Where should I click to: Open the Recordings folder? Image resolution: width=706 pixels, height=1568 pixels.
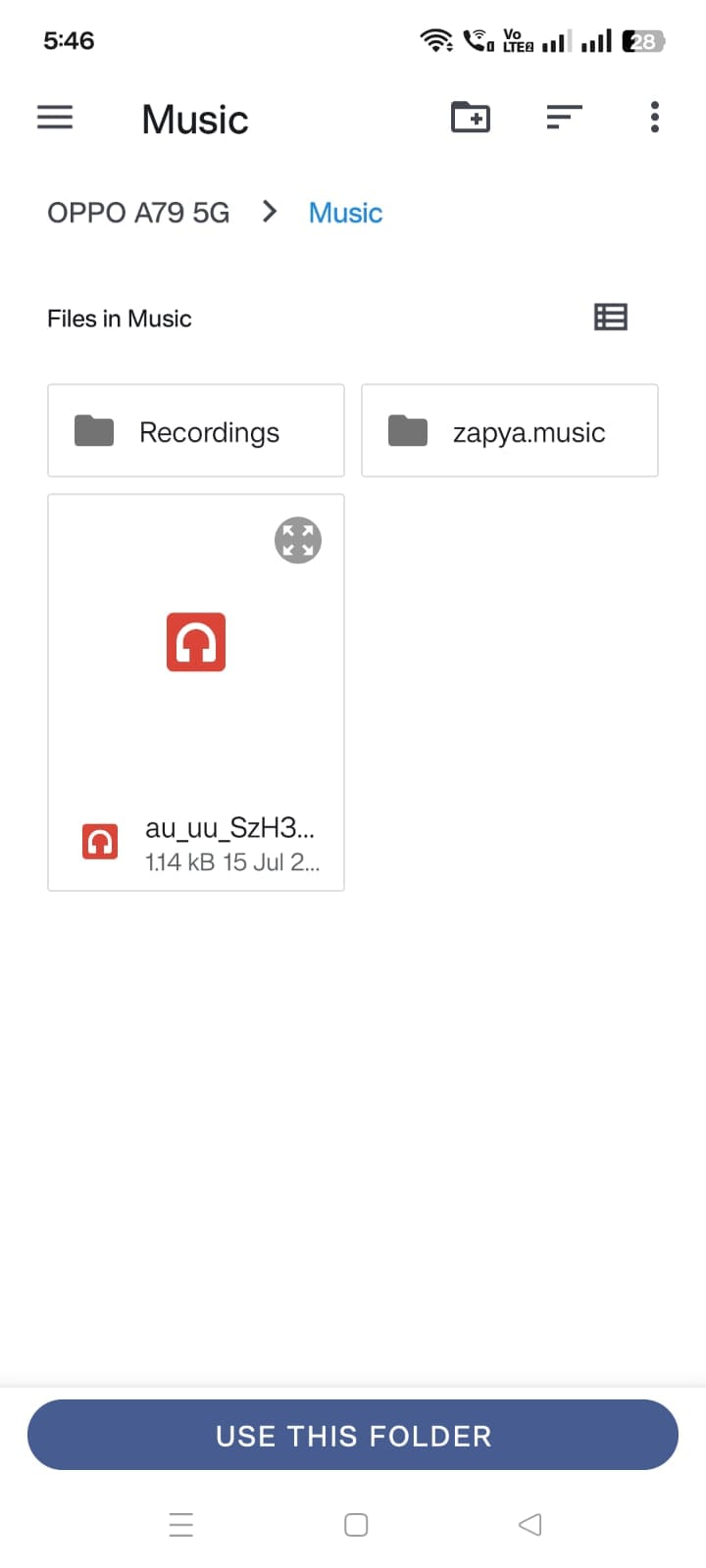196,431
